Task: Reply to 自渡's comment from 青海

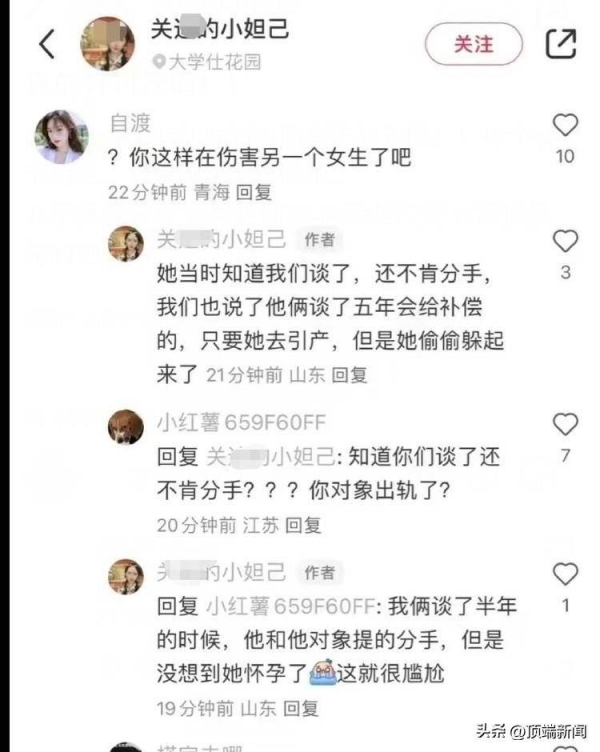Action: pyautogui.click(x=254, y=192)
